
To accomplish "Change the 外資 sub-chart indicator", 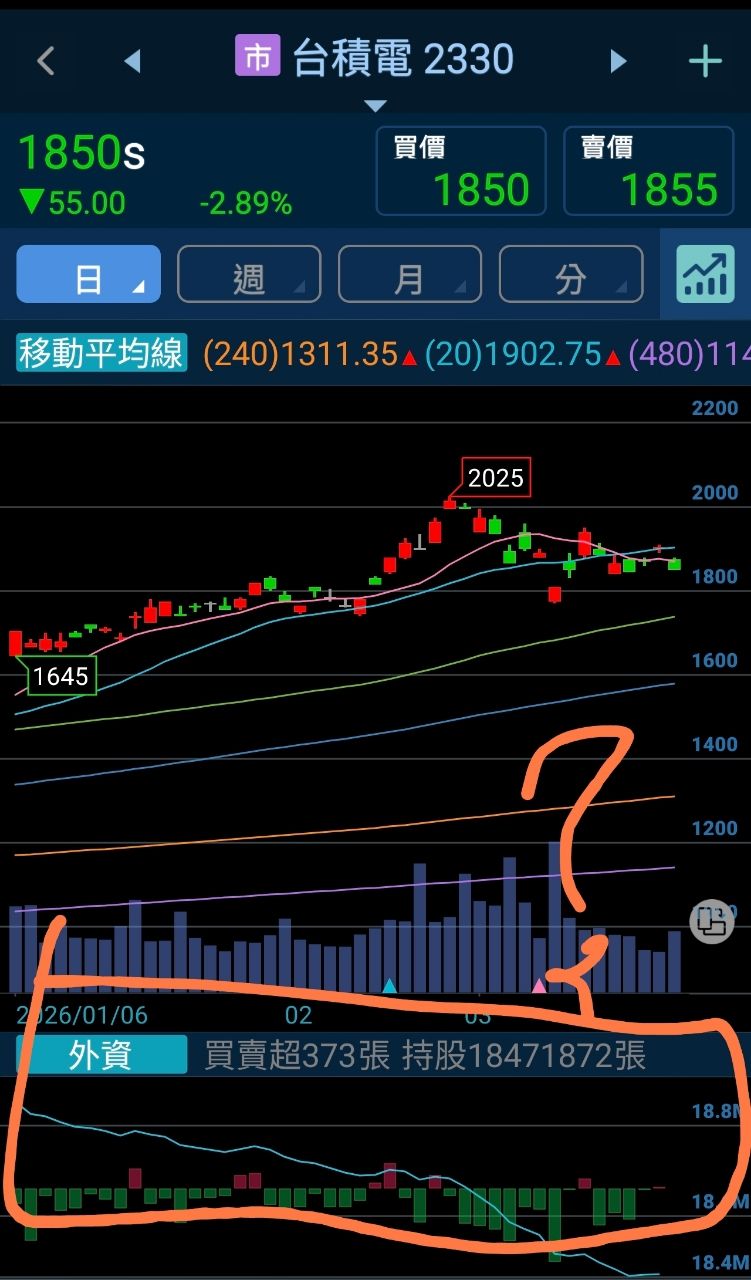I will (101, 1055).
